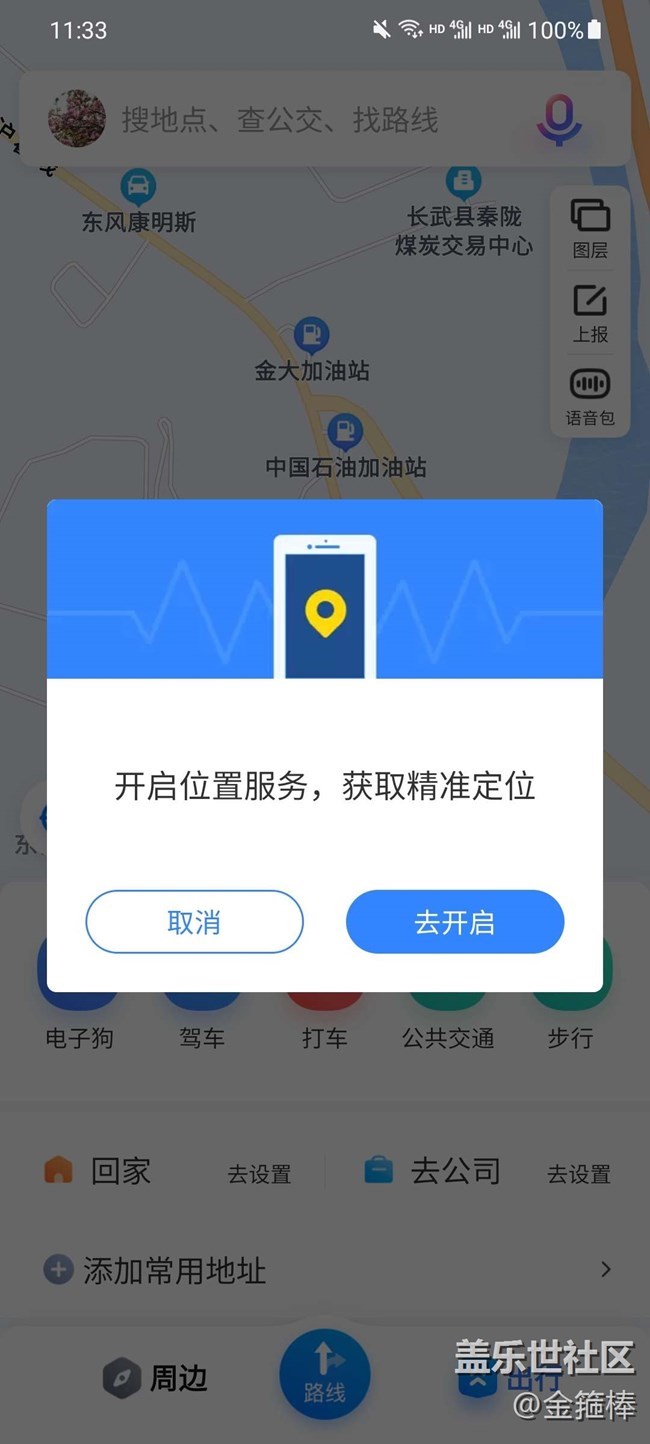The image size is (650, 1444).
Task: Select 电子狗 mode
Action: click(79, 1038)
